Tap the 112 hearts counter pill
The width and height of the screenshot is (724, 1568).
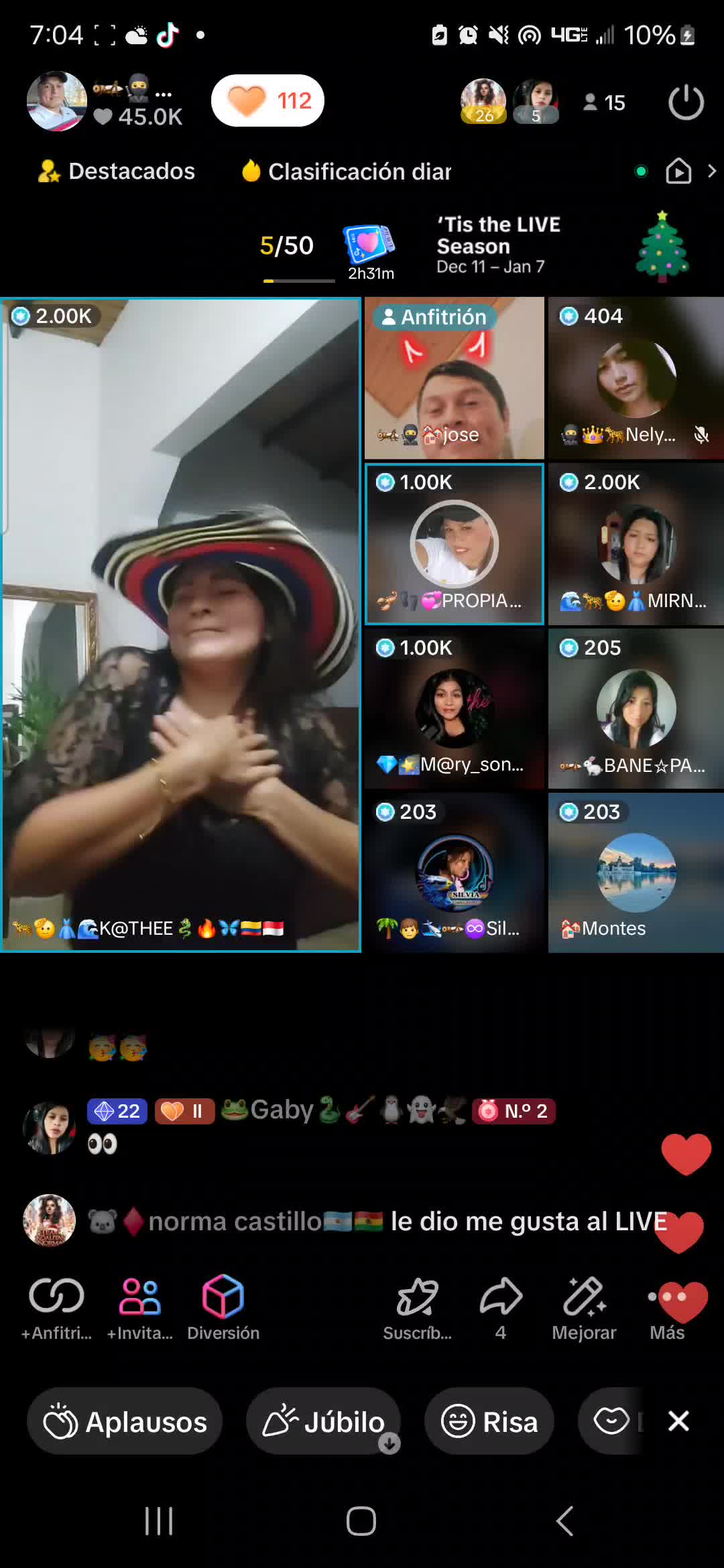pyautogui.click(x=267, y=101)
